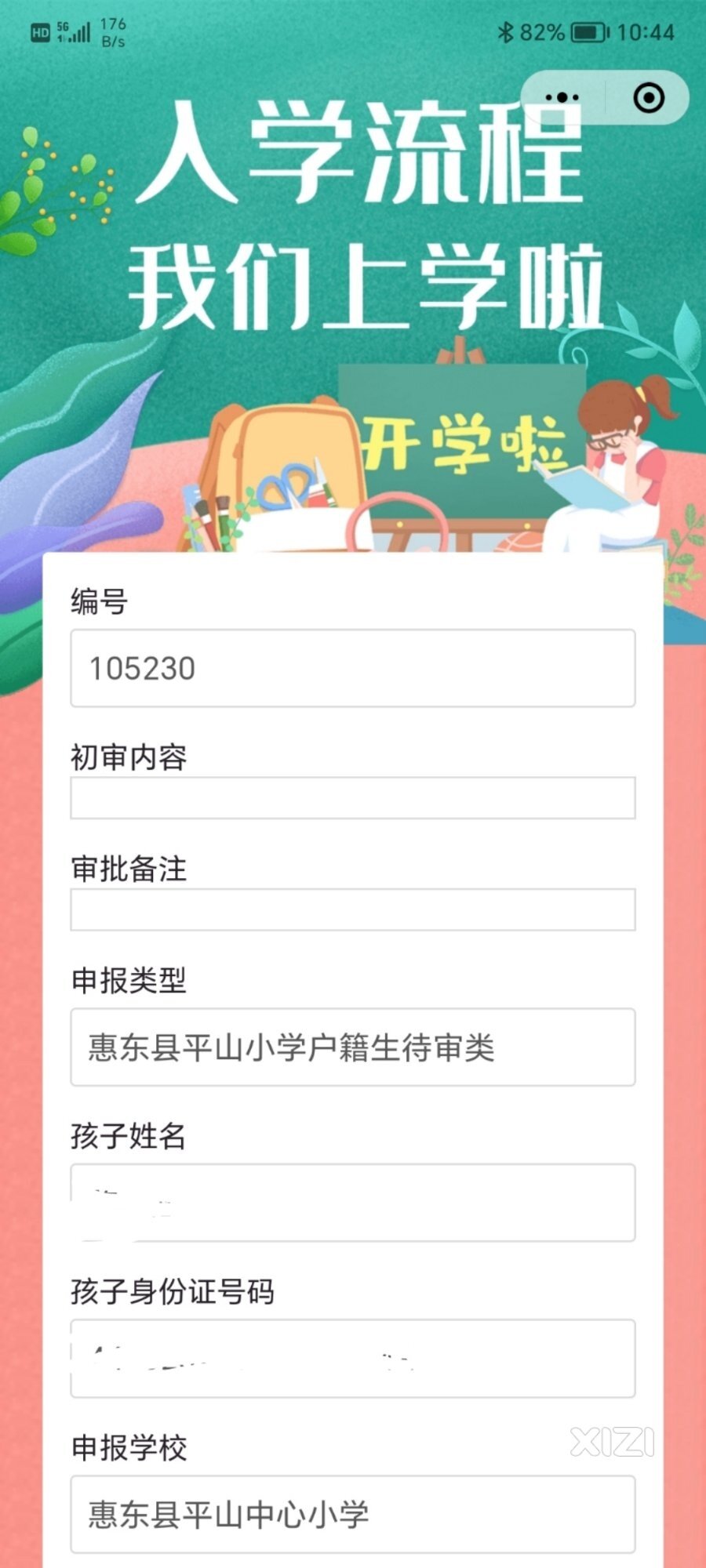
Task: Tap the 申报学校 field
Action: (353, 1513)
